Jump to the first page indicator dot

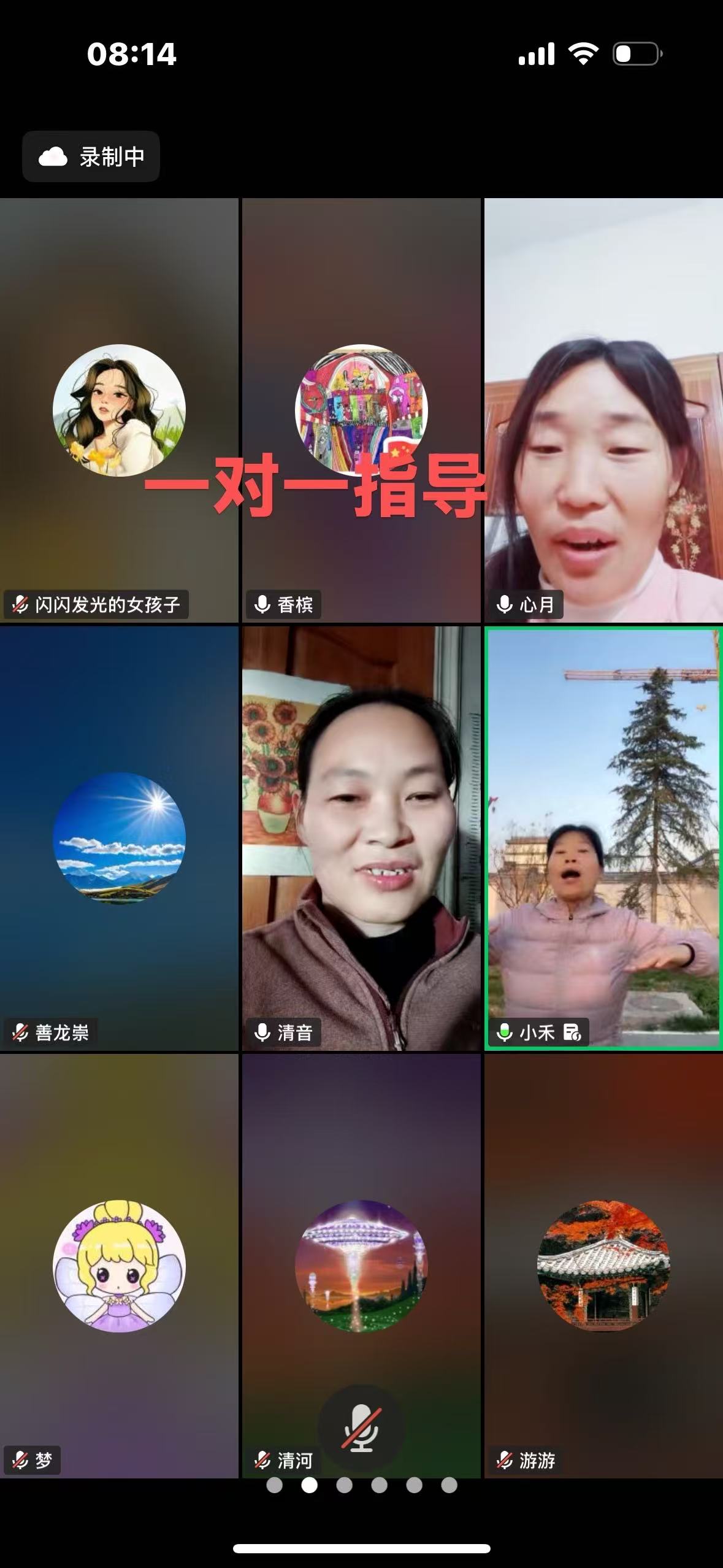point(275,1485)
